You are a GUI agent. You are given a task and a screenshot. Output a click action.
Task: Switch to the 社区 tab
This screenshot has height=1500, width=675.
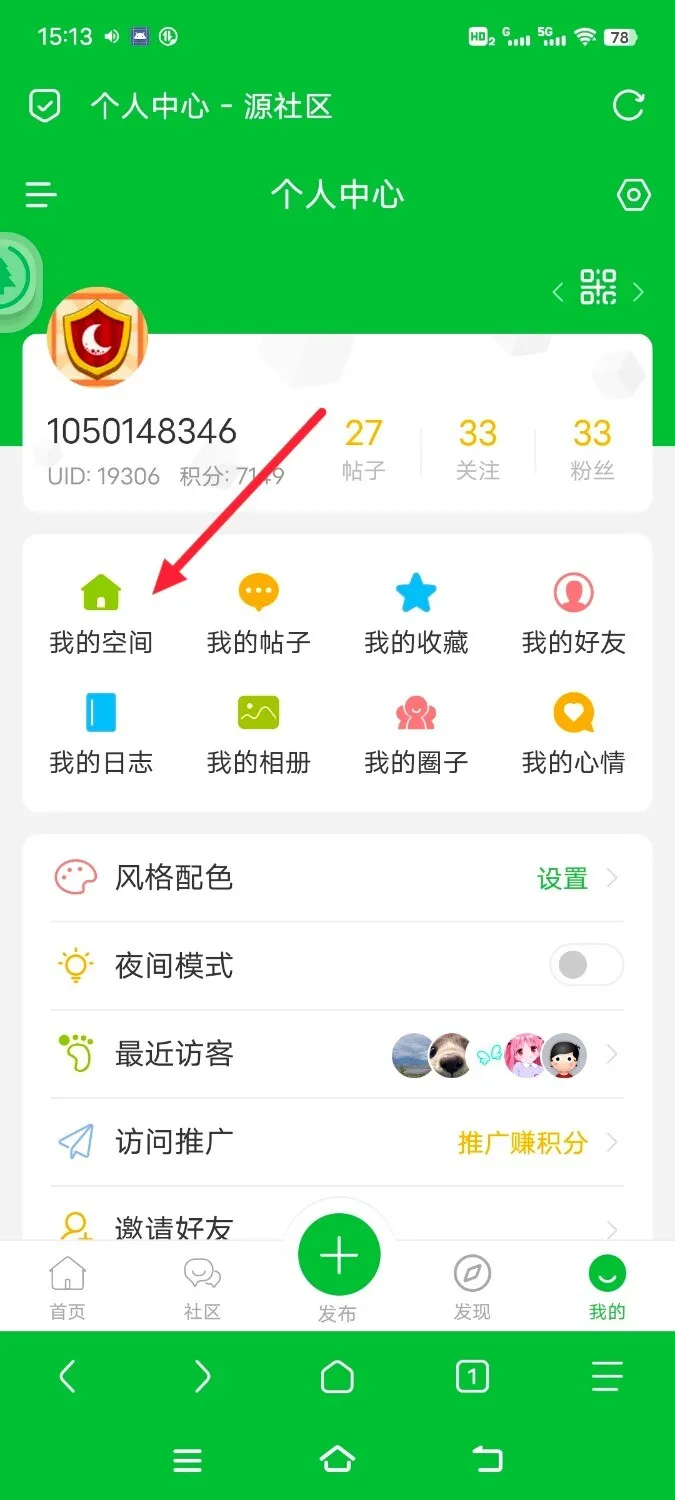pyautogui.click(x=202, y=1287)
